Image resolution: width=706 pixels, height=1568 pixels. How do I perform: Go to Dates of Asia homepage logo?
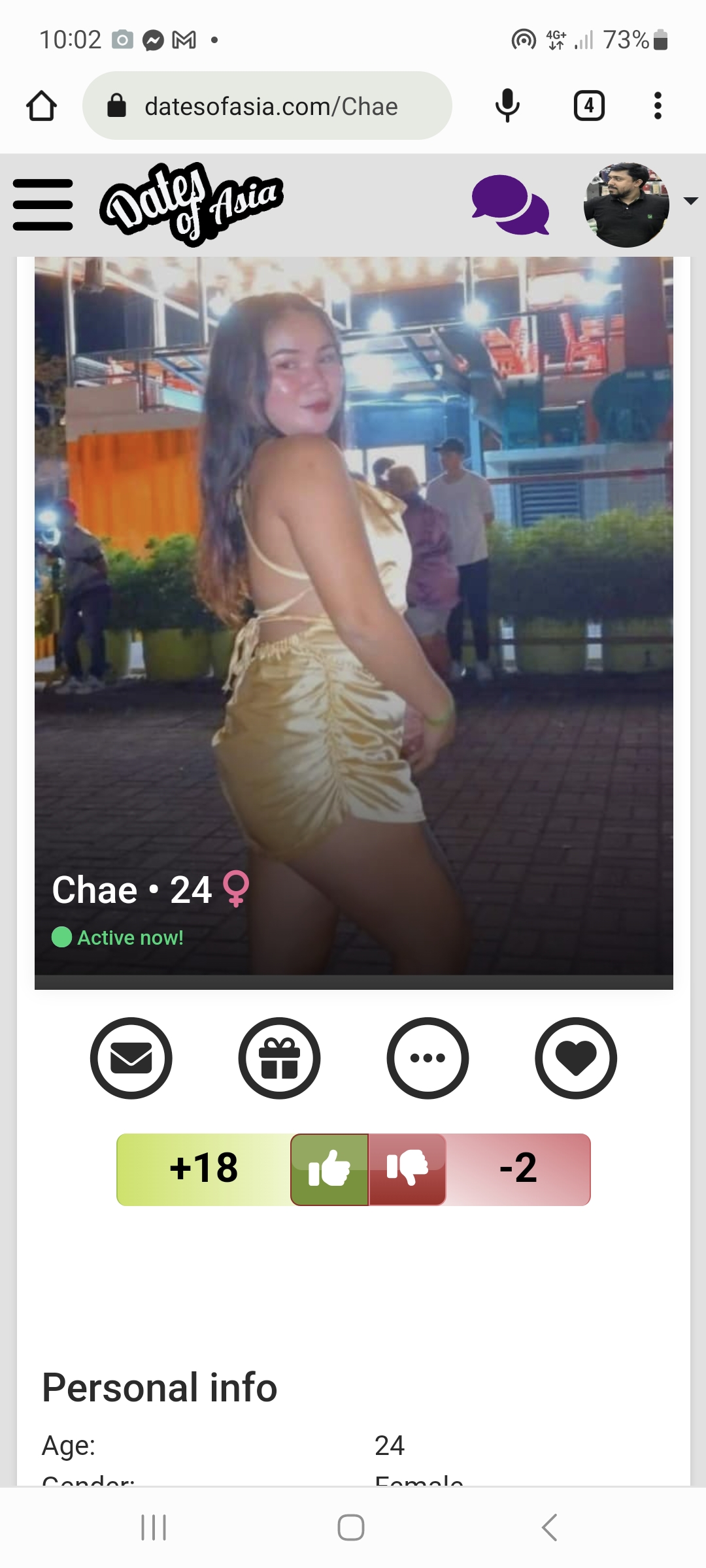192,204
